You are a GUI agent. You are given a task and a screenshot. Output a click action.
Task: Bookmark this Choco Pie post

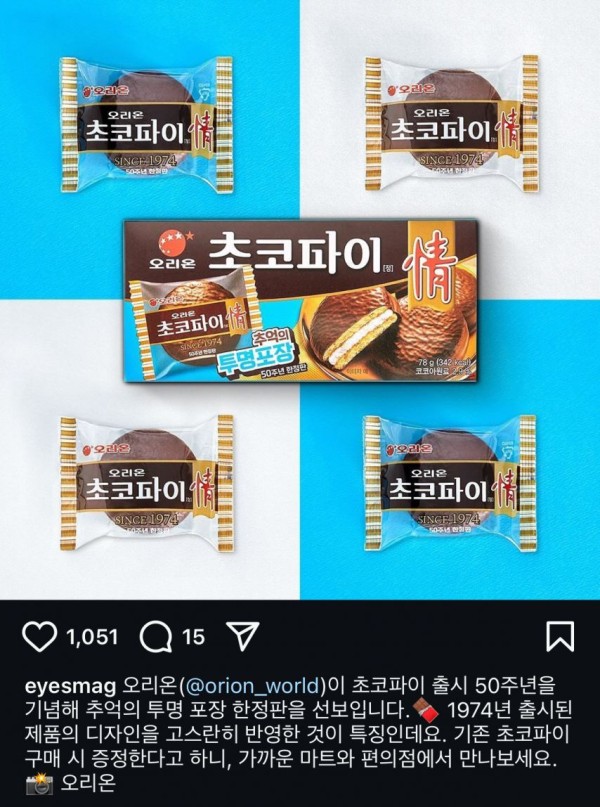559,636
